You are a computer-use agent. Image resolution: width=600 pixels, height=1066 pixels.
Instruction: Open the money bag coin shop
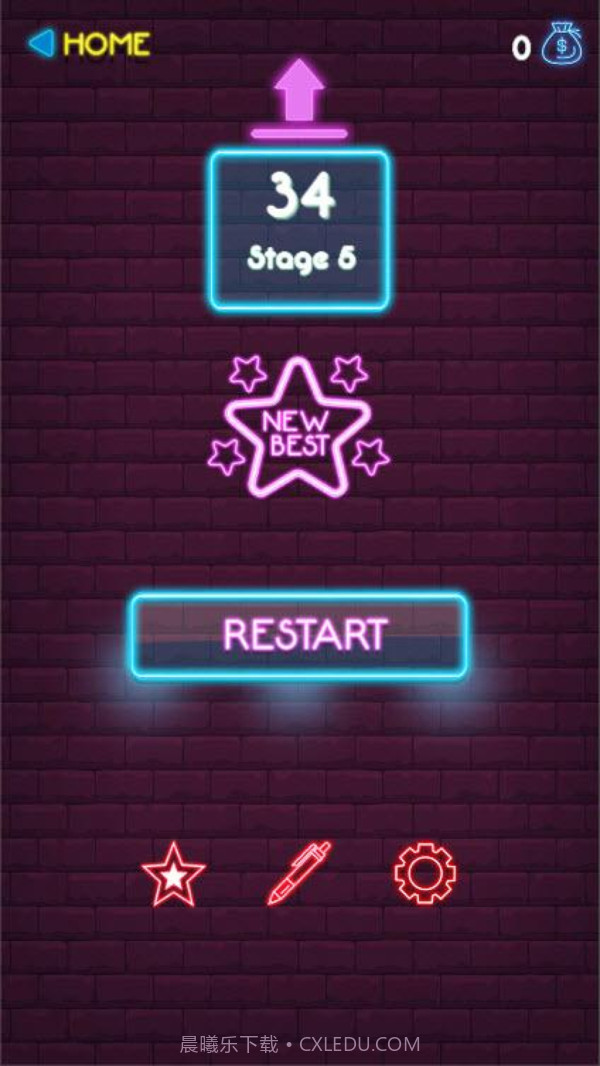point(562,46)
